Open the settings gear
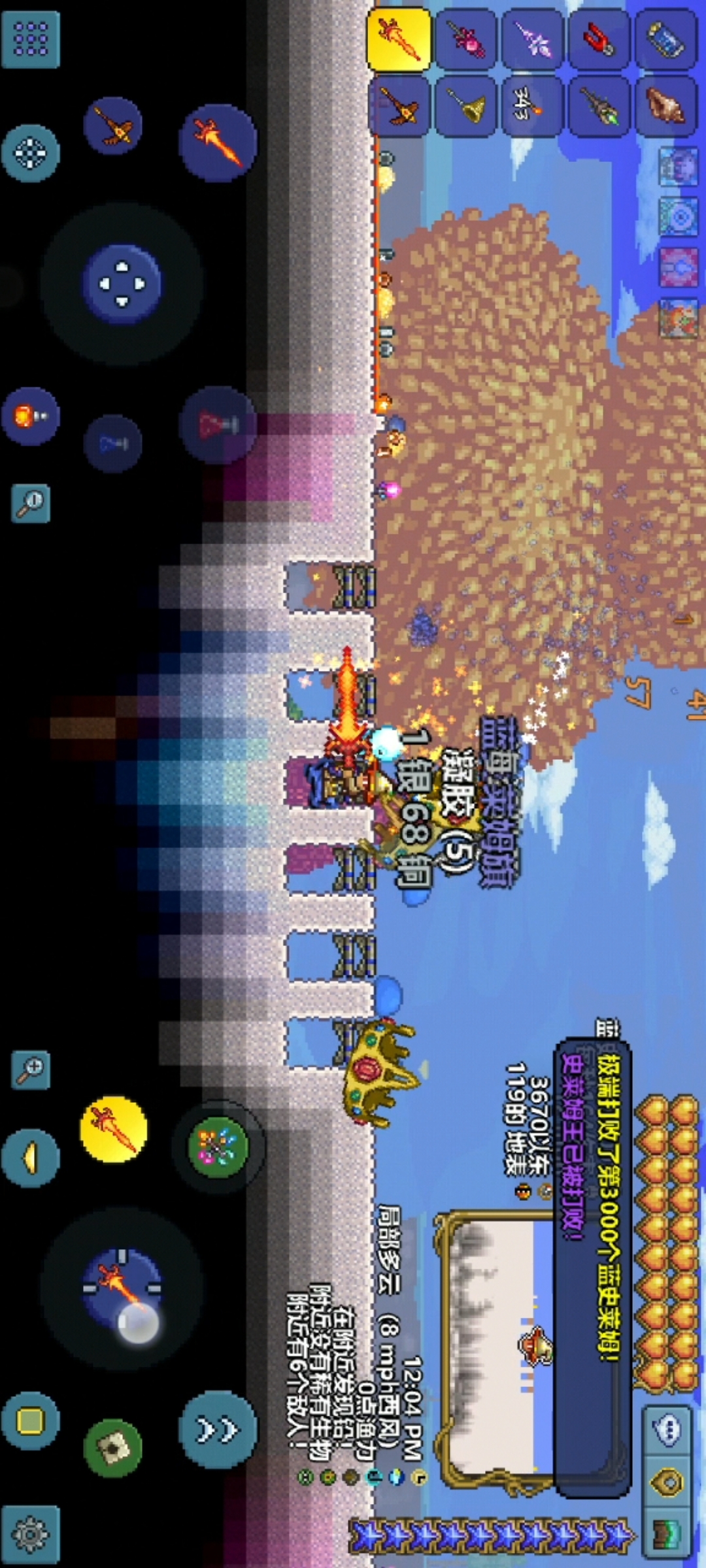Viewport: 706px width, 1568px height. pyautogui.click(x=30, y=1533)
